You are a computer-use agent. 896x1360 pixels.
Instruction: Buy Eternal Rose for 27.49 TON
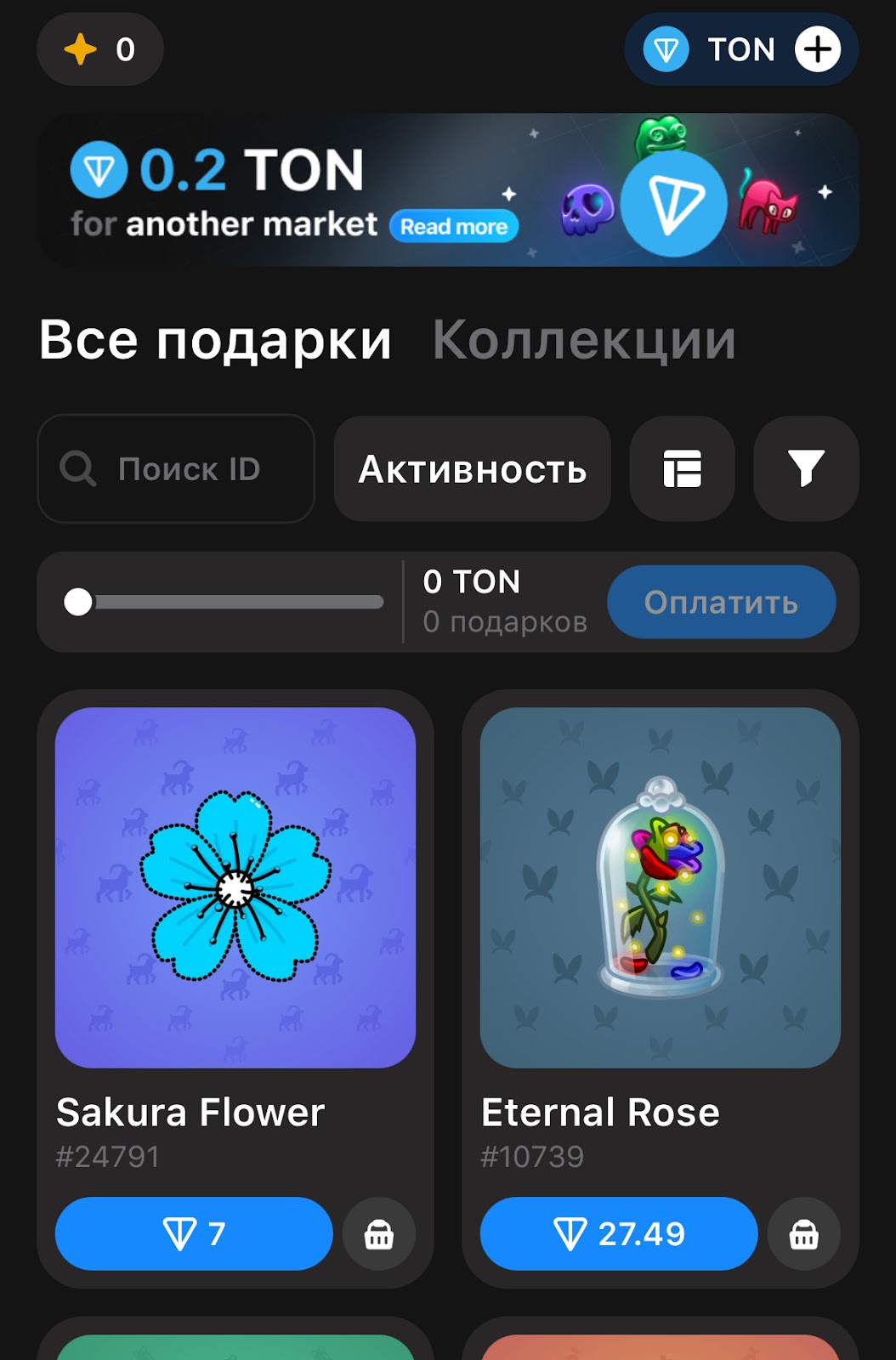619,1233
